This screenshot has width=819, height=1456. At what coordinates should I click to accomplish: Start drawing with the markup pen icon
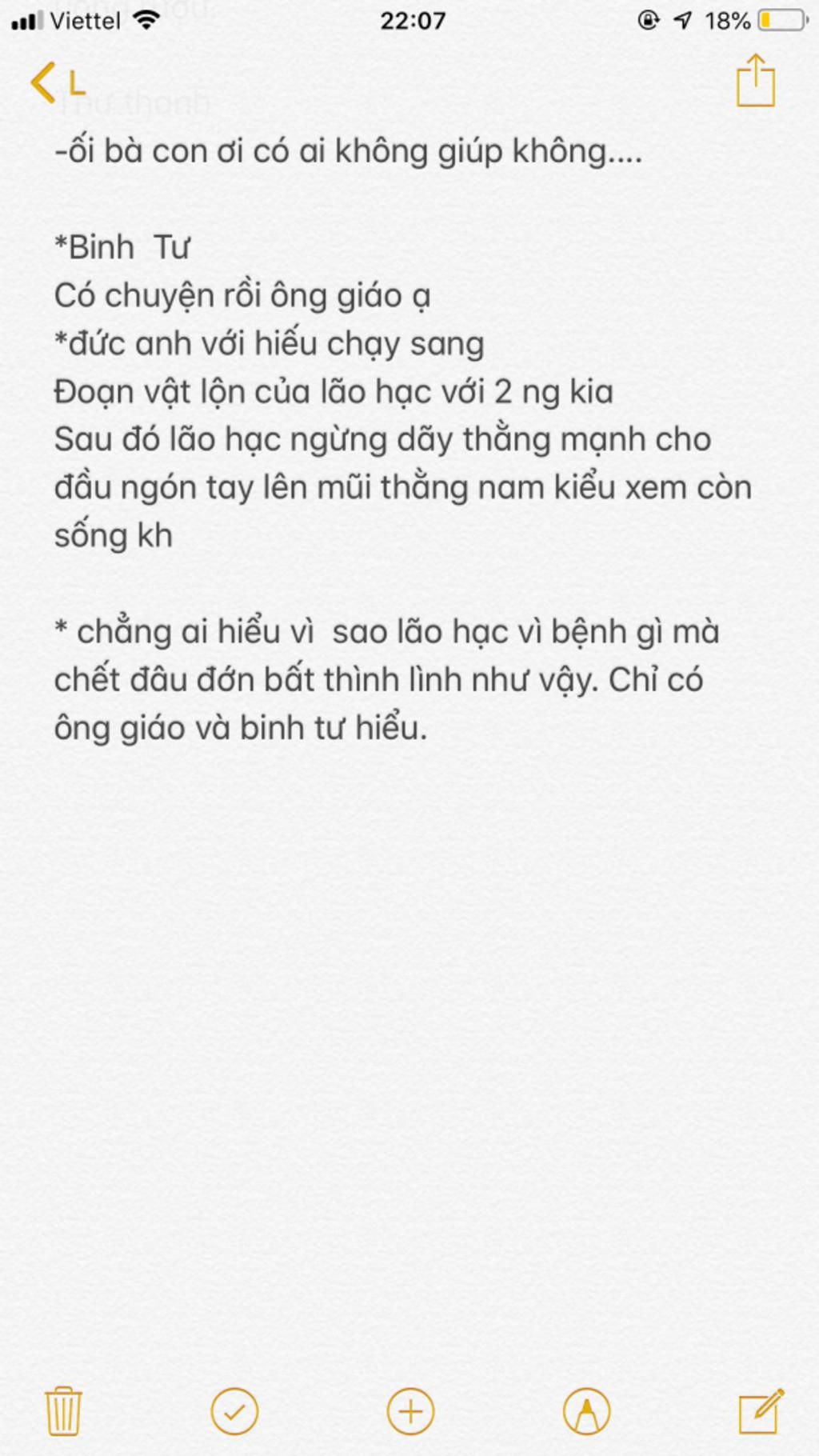[586, 1412]
